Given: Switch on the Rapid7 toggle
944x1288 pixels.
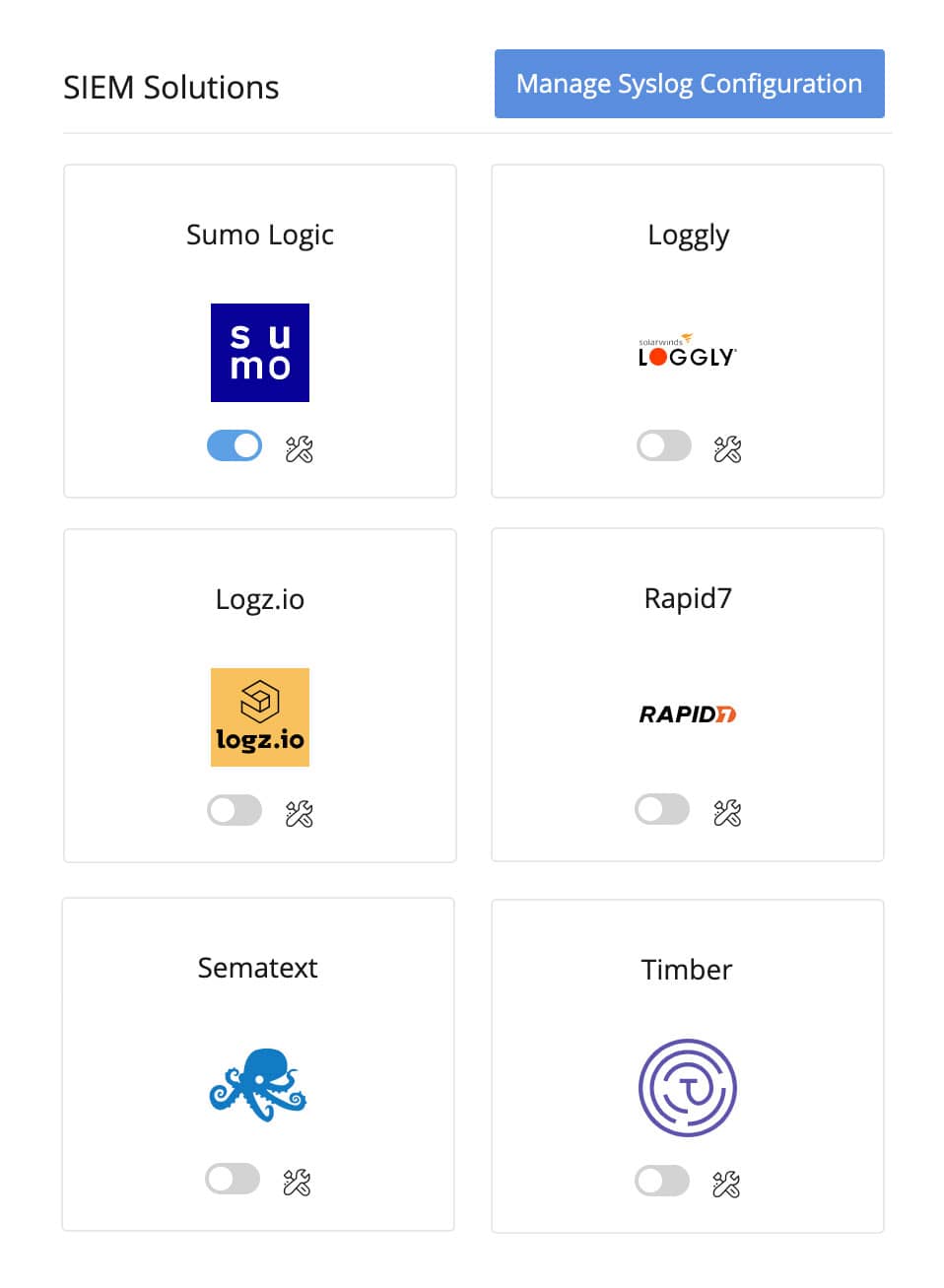Looking at the screenshot, I should coord(662,810).
